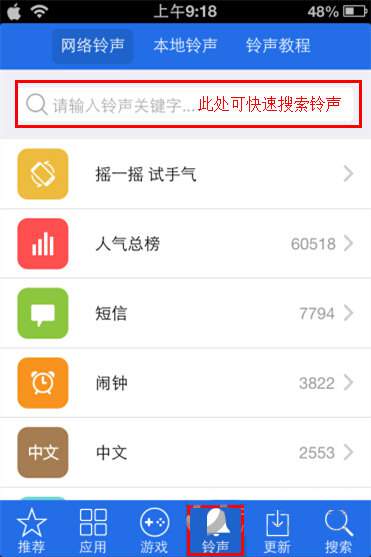This screenshot has width=371, height=557.
Task: Switch to the 网络铃声 tab
Action: click(x=93, y=46)
